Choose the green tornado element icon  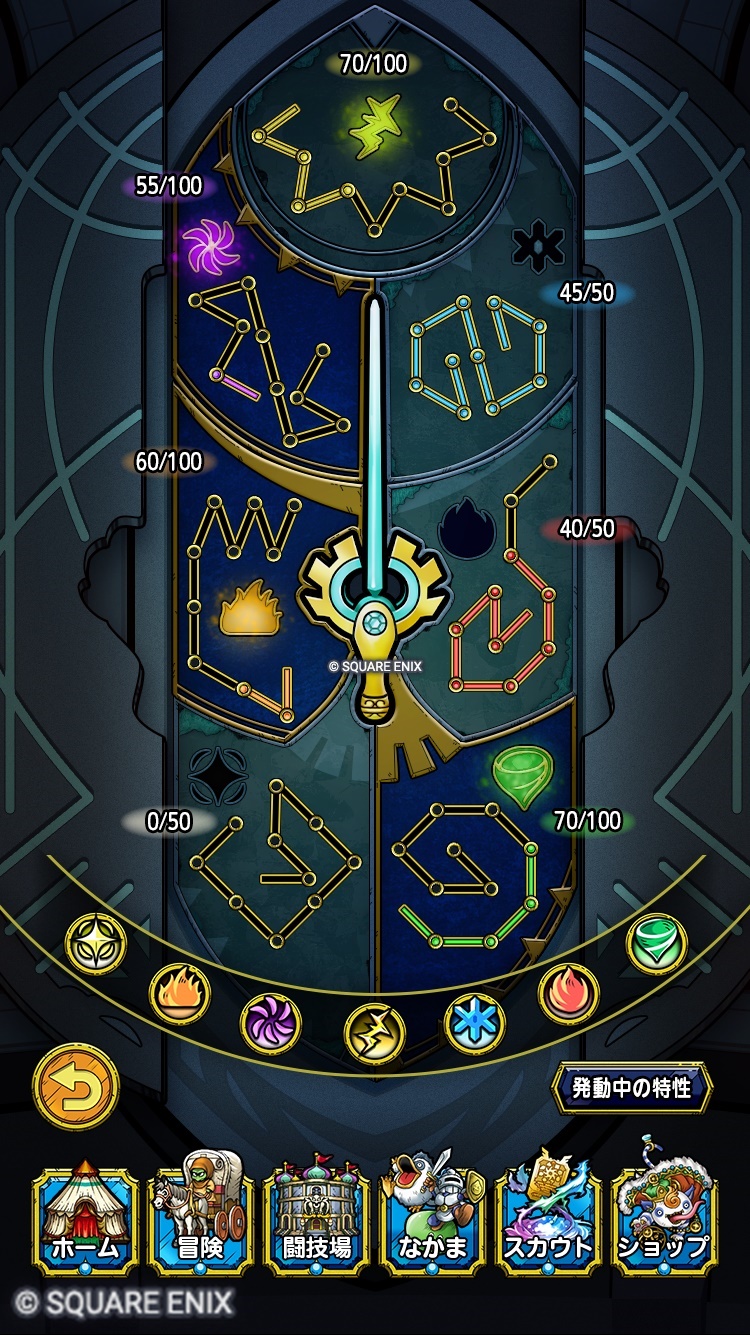[x=656, y=944]
